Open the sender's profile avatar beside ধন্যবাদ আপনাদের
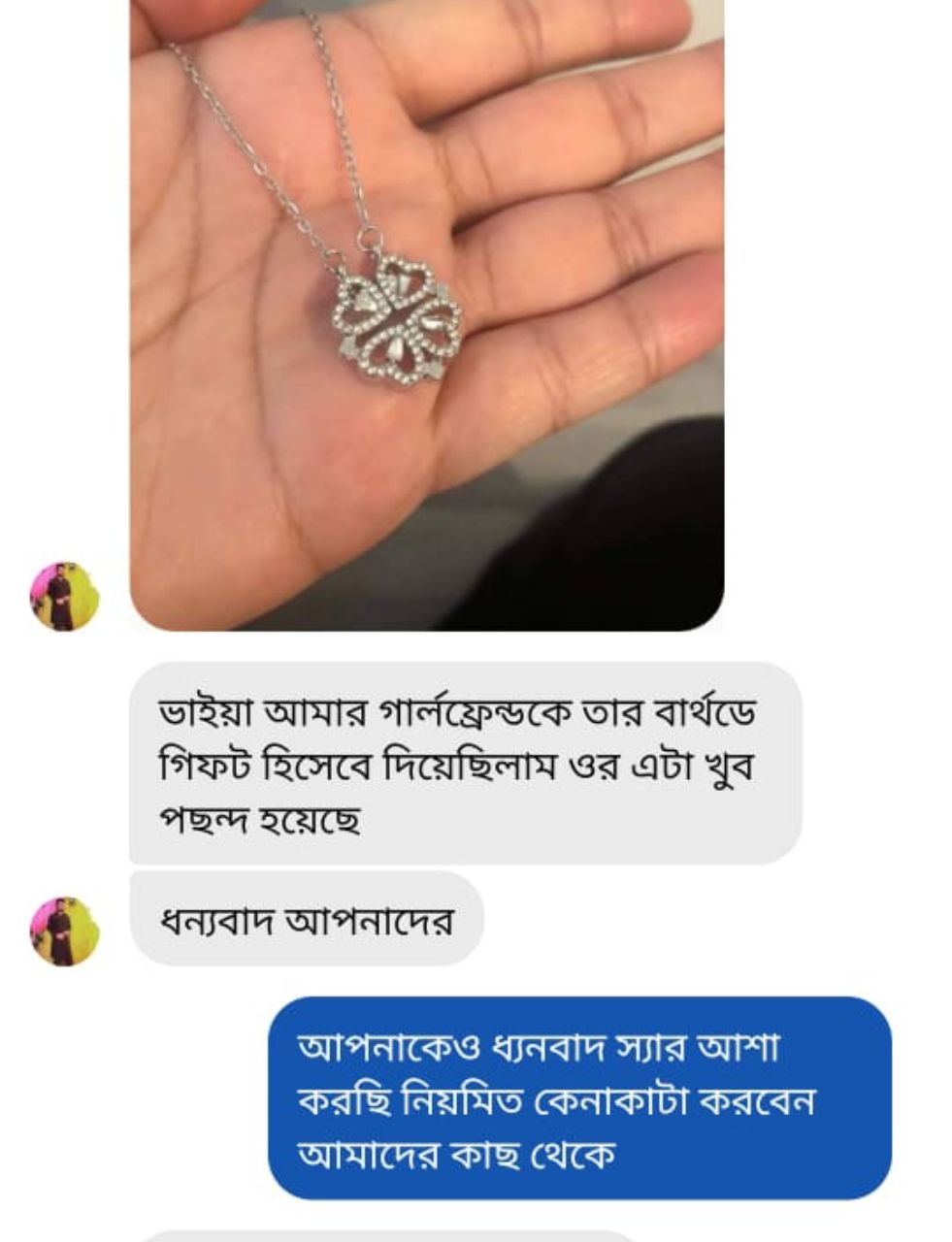952x1242 pixels. 64,931
